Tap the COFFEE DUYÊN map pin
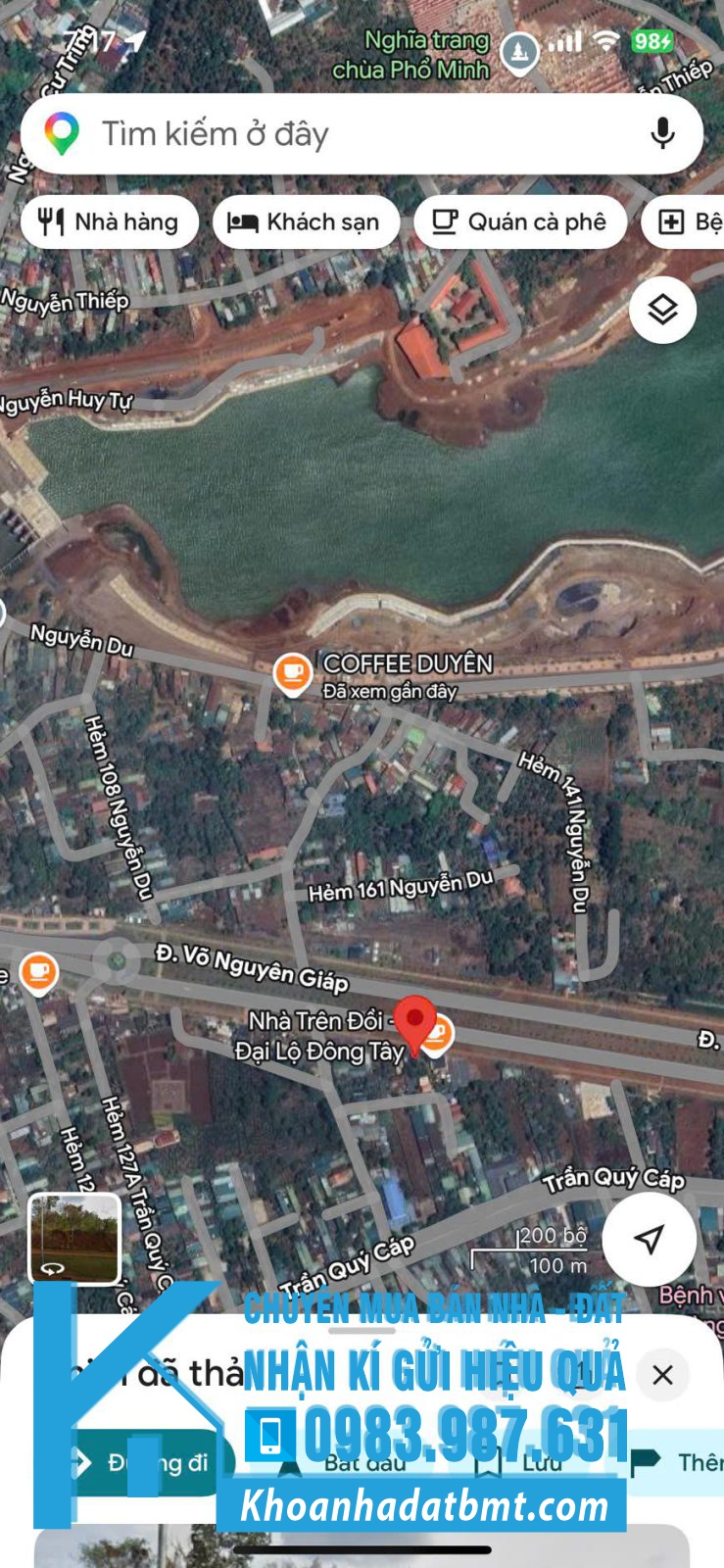This screenshot has height=1568, width=724. pos(292,673)
